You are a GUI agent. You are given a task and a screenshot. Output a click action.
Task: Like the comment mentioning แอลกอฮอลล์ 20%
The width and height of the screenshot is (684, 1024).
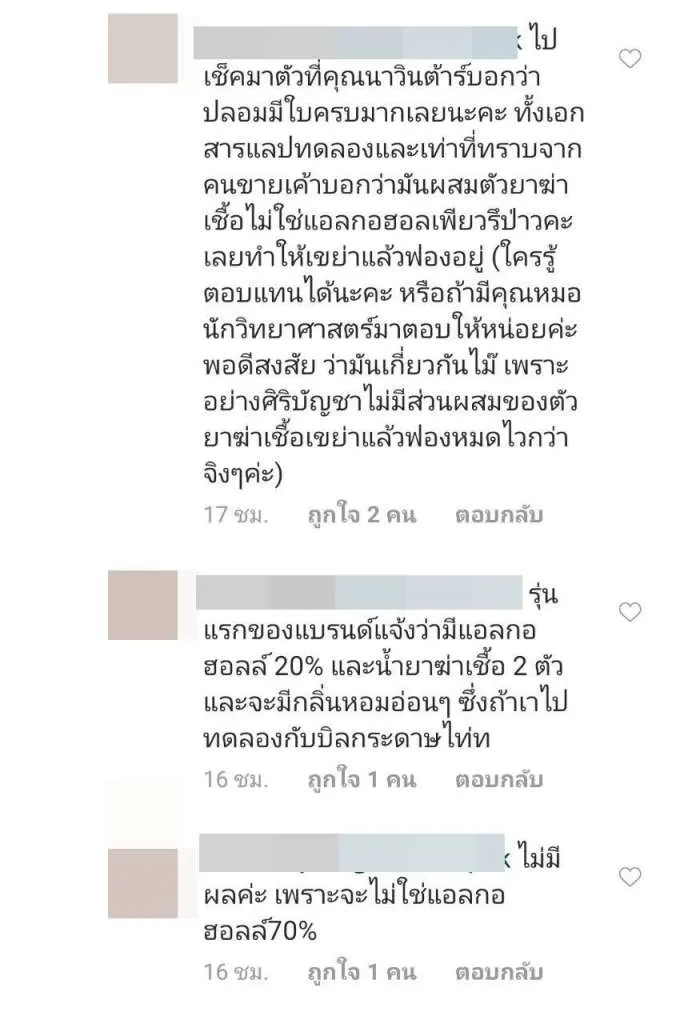click(x=629, y=612)
